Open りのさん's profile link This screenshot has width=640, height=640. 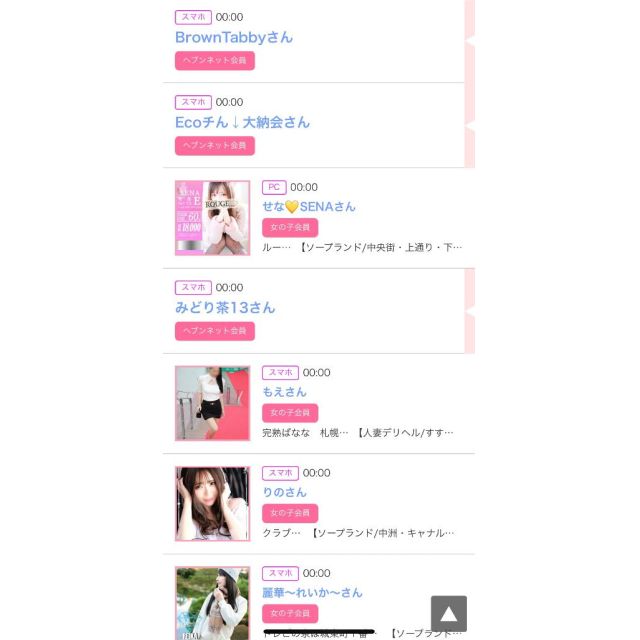click(x=284, y=492)
